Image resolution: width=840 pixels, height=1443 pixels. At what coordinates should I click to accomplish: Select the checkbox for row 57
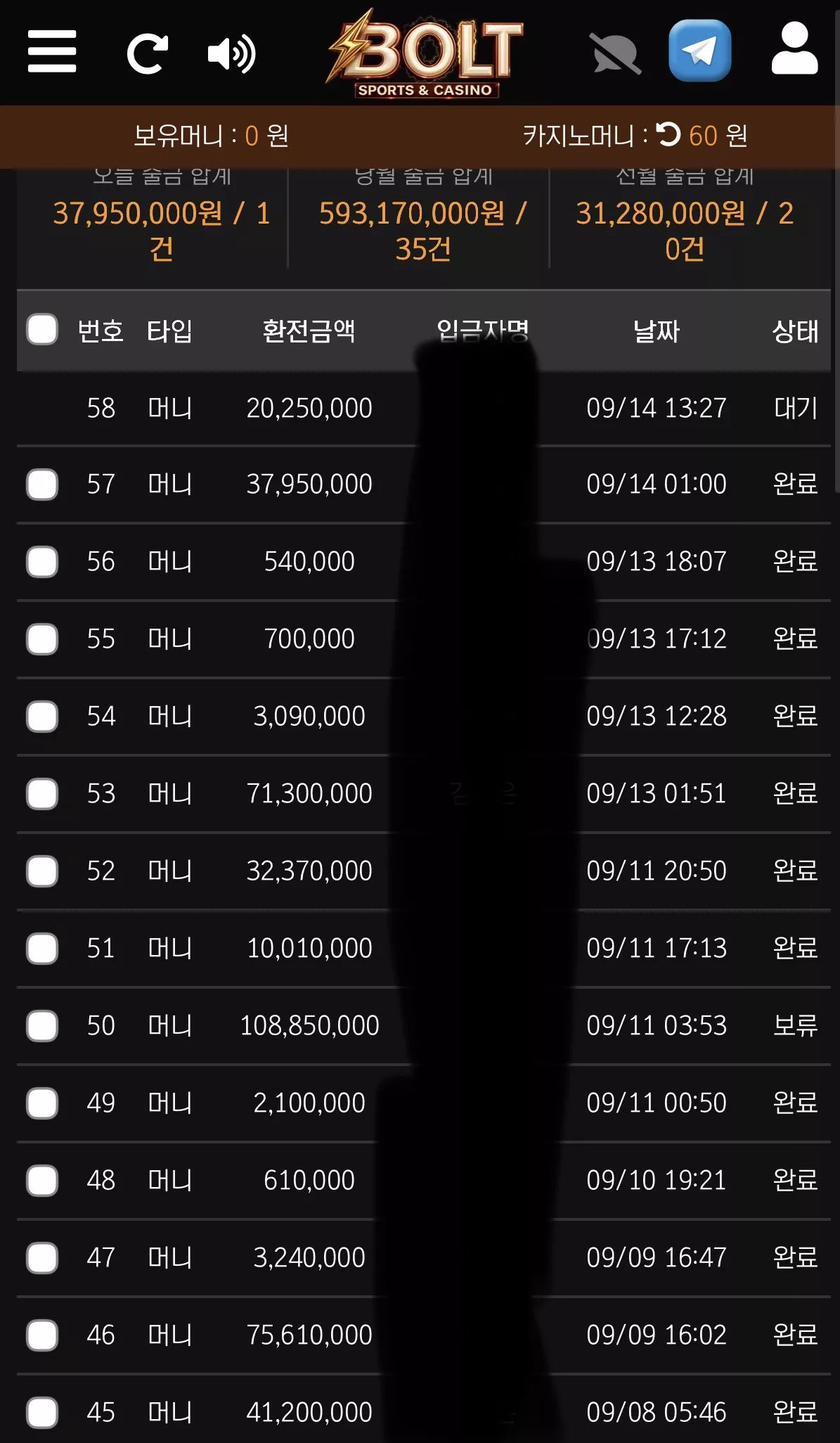42,485
